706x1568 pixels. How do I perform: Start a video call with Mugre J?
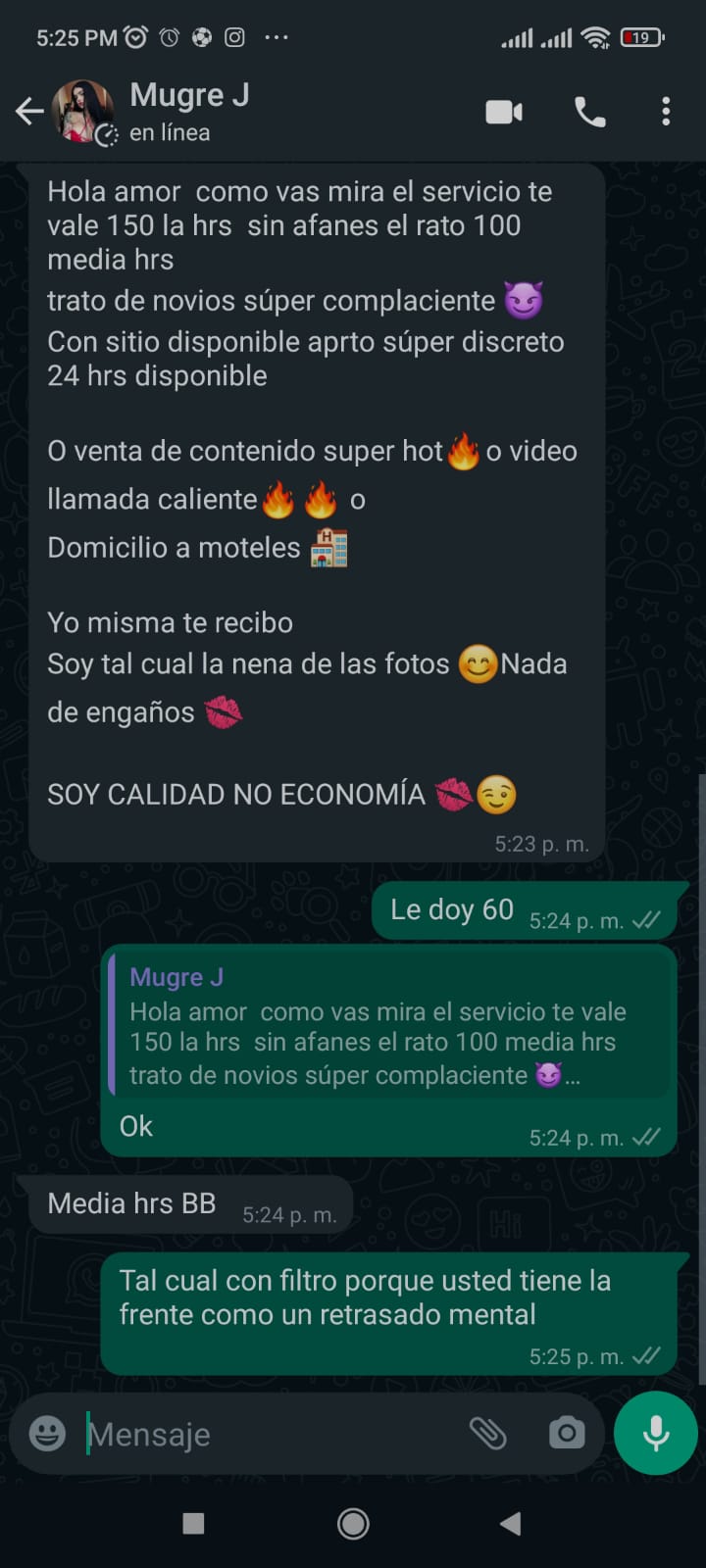pyautogui.click(x=504, y=112)
